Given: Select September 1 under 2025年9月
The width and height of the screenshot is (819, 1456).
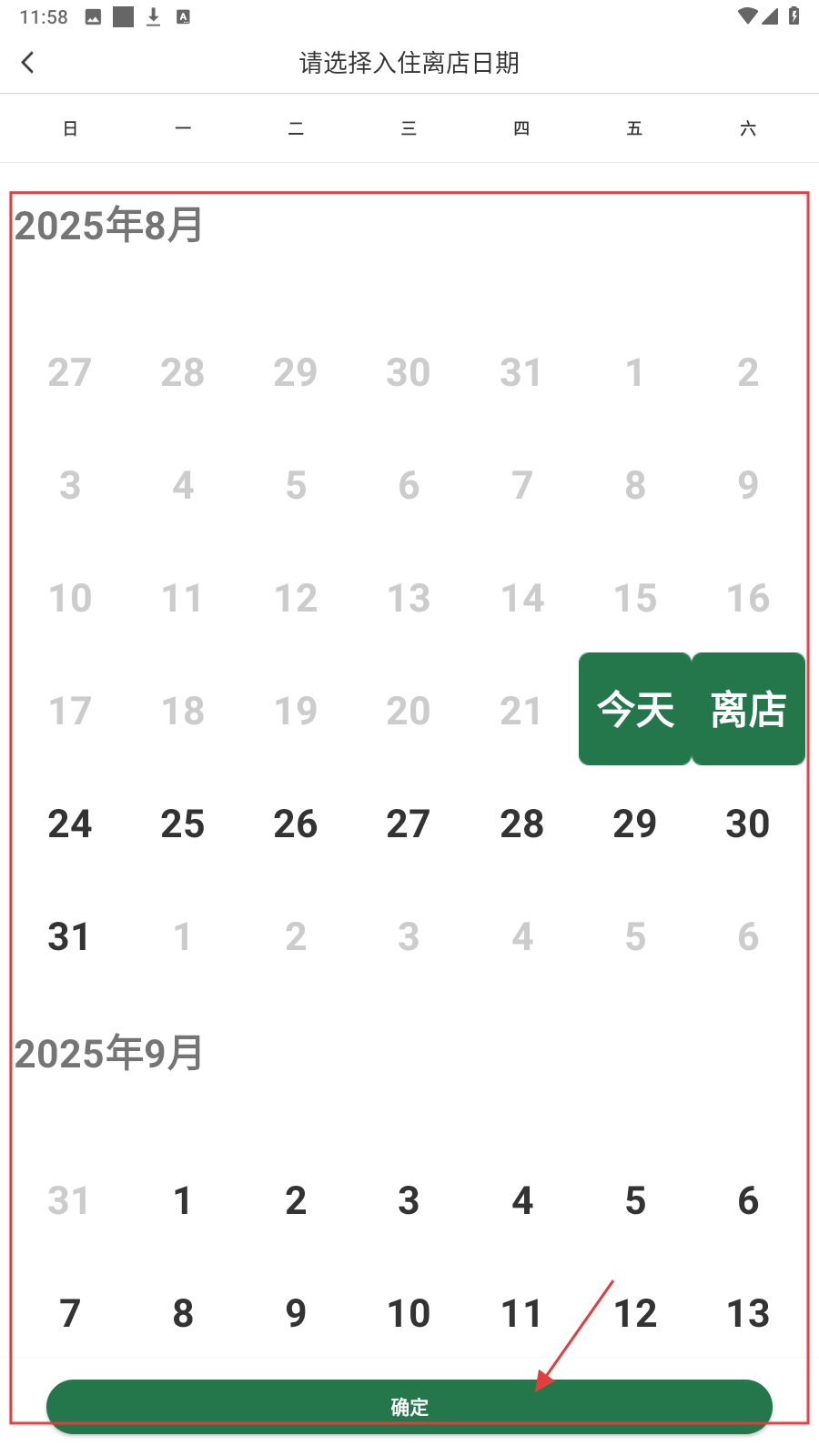Looking at the screenshot, I should (183, 1200).
